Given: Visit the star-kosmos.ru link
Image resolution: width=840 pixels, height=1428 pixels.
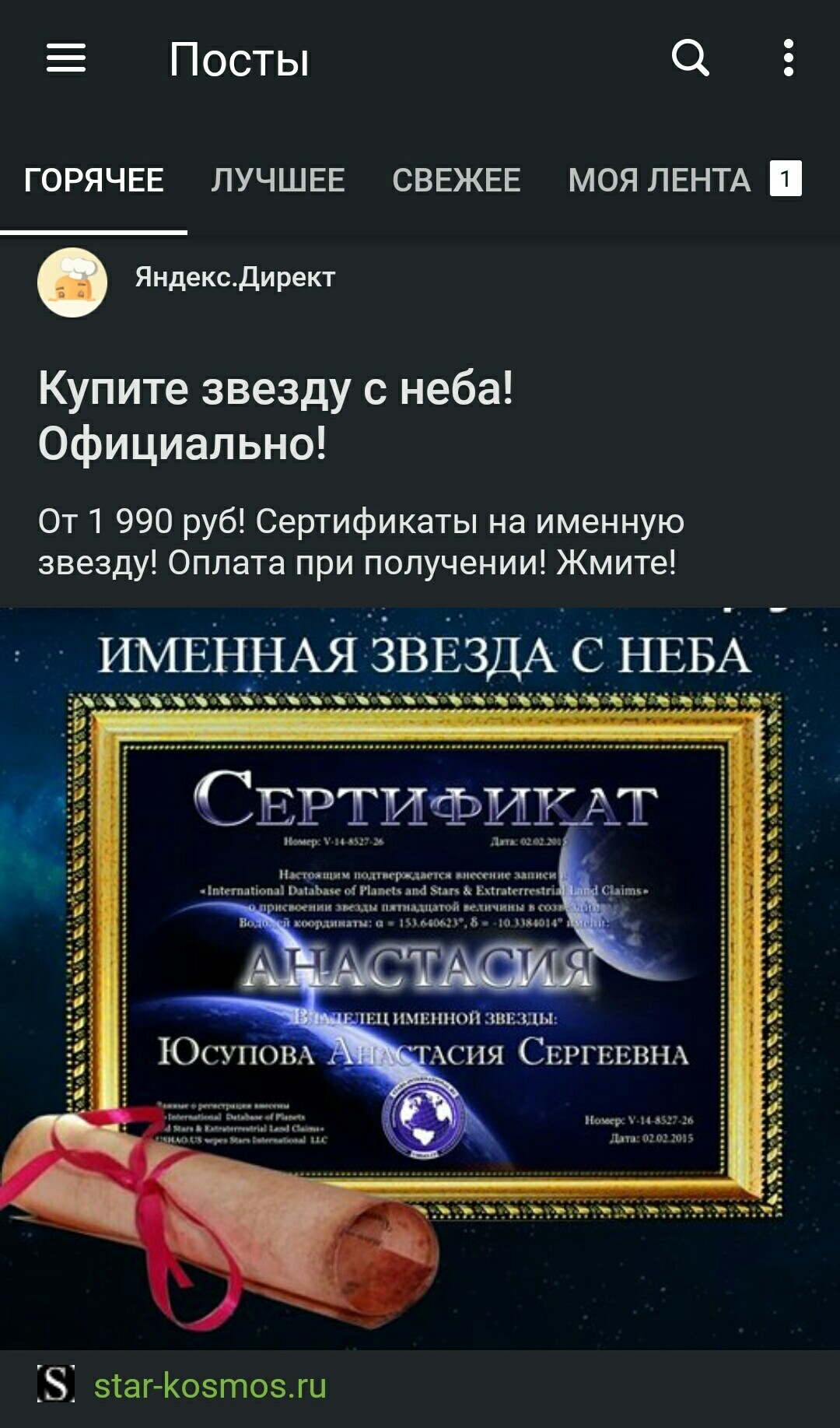Looking at the screenshot, I should [x=210, y=1386].
